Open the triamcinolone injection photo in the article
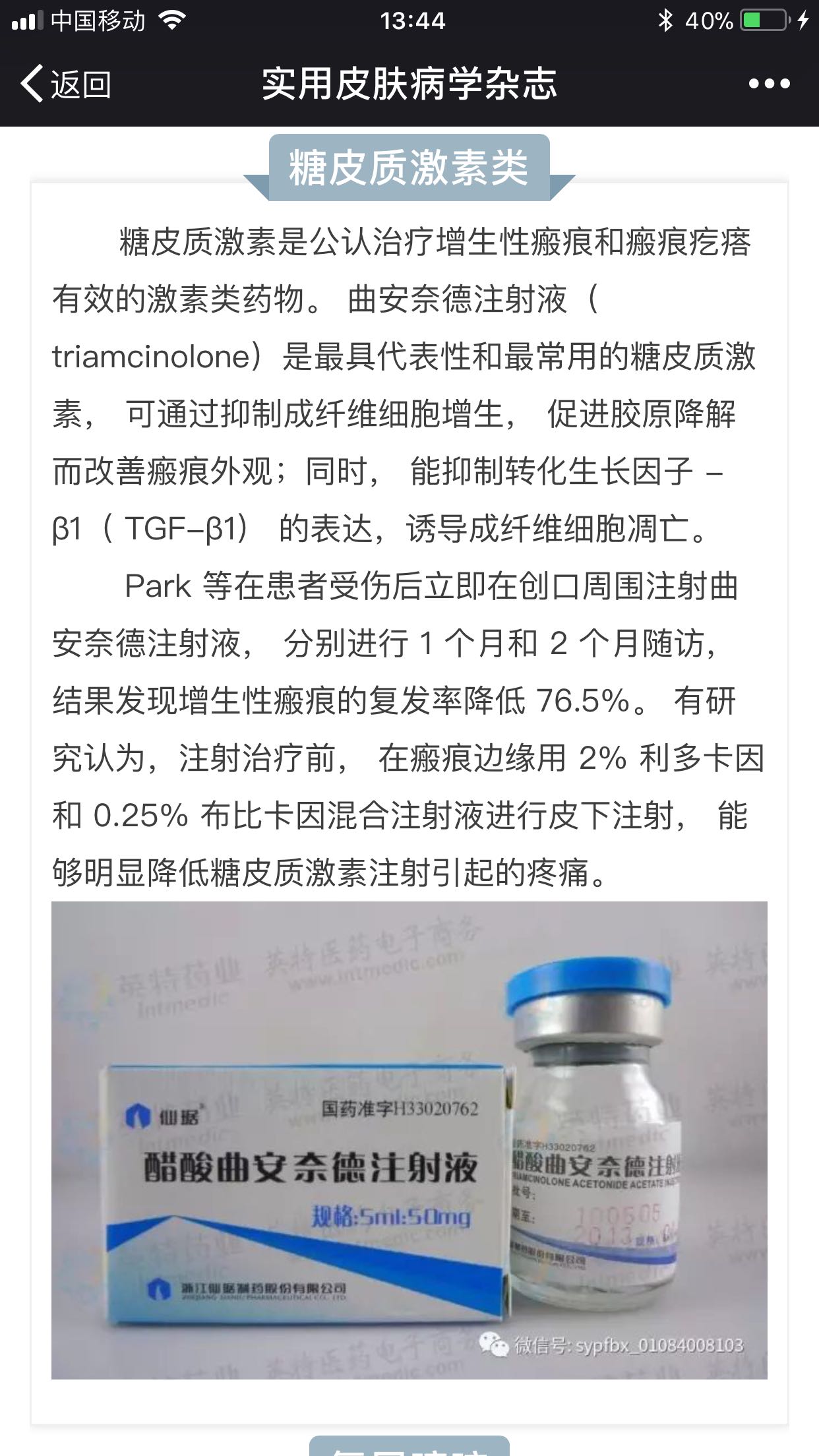This screenshot has width=819, height=1456. (x=409, y=1139)
